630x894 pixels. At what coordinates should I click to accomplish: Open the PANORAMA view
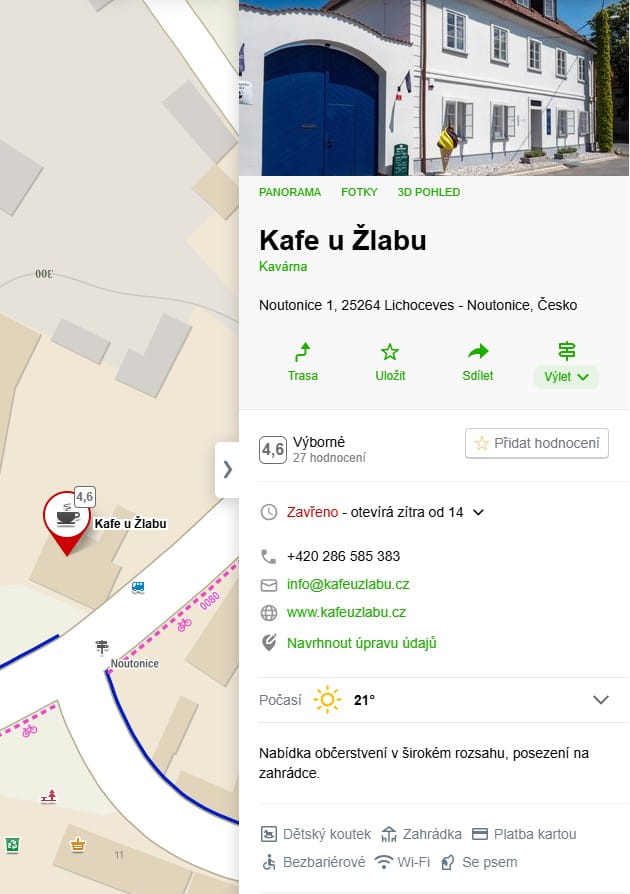tap(289, 192)
